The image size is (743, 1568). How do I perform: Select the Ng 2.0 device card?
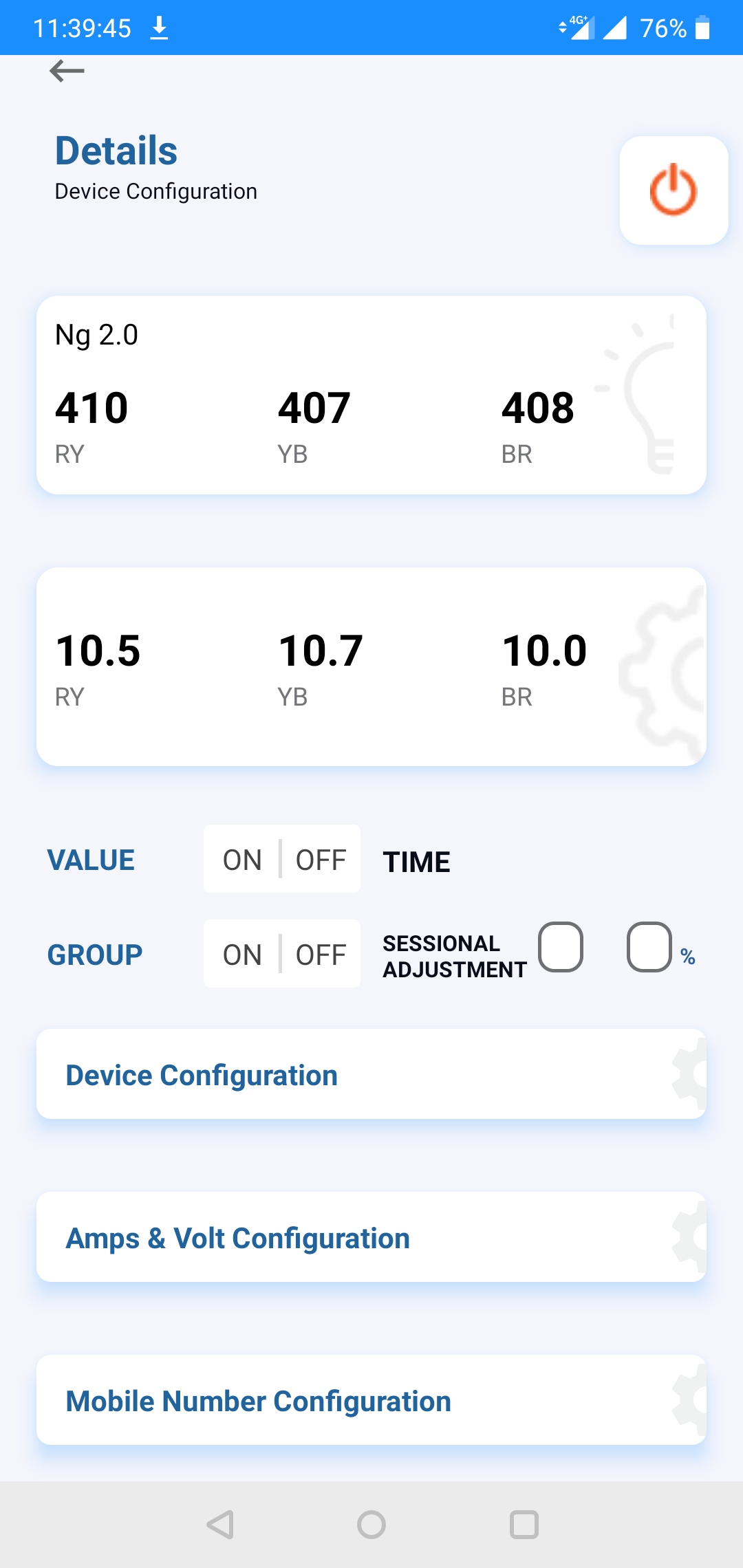tap(371, 393)
